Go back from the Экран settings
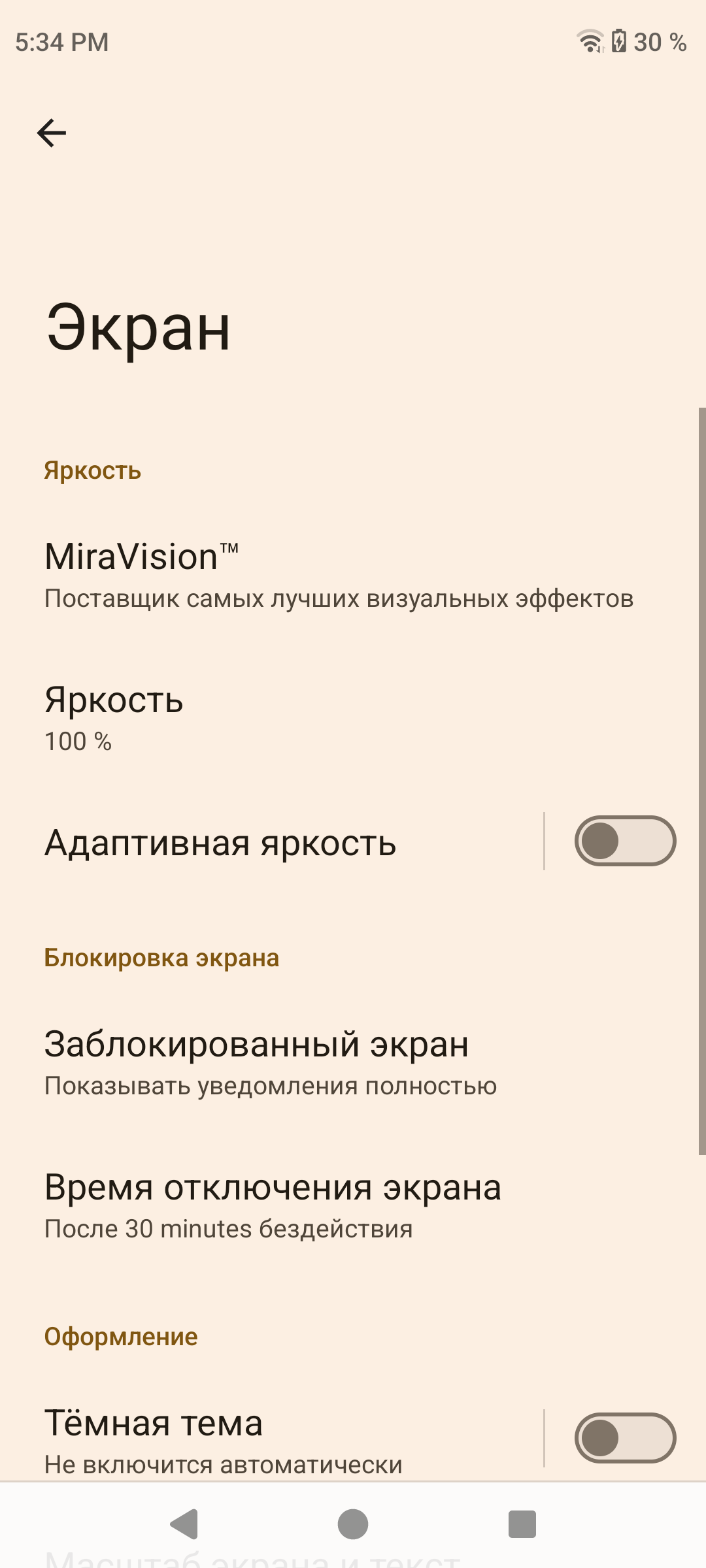Screen dimensions: 706x1568 52,133
